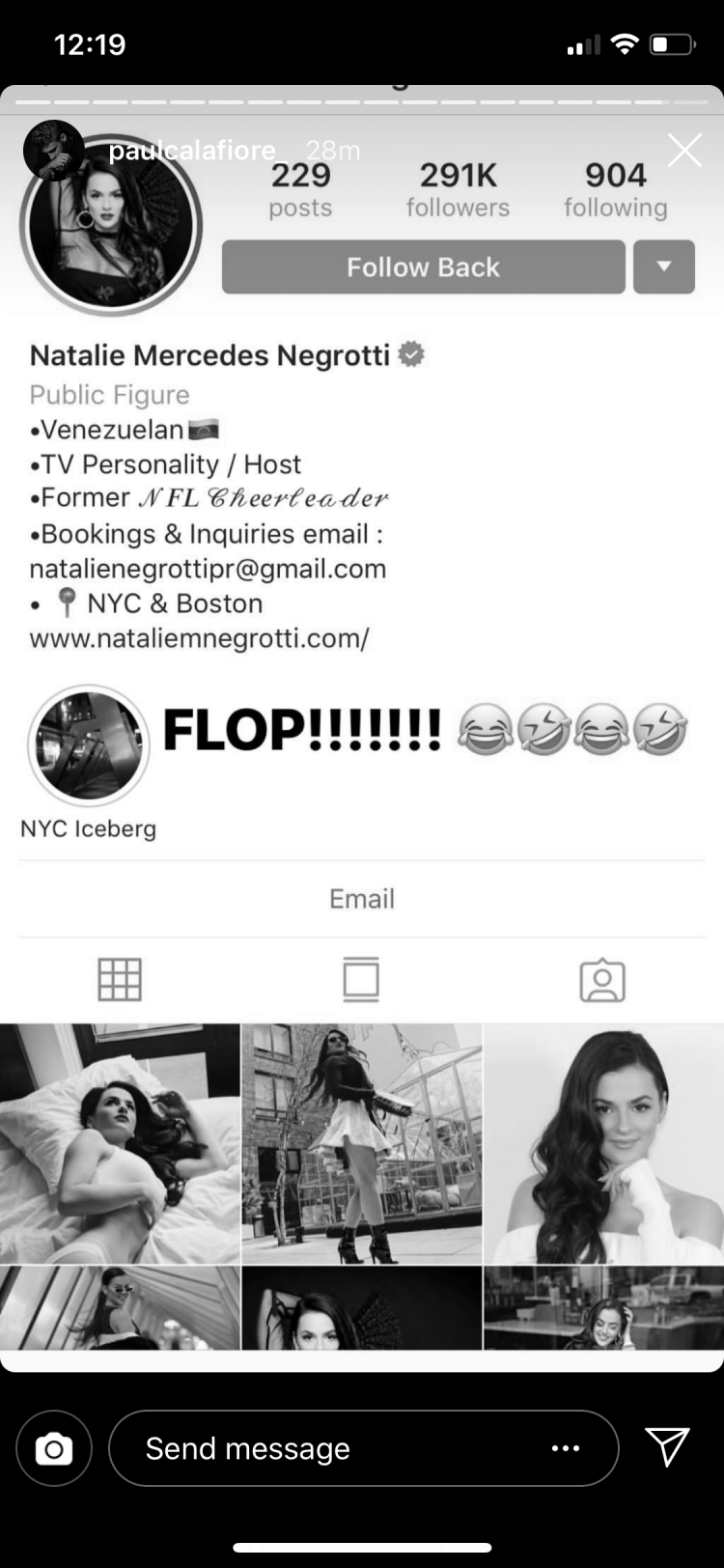Close the story viewer
The width and height of the screenshot is (724, 1568).
[684, 150]
